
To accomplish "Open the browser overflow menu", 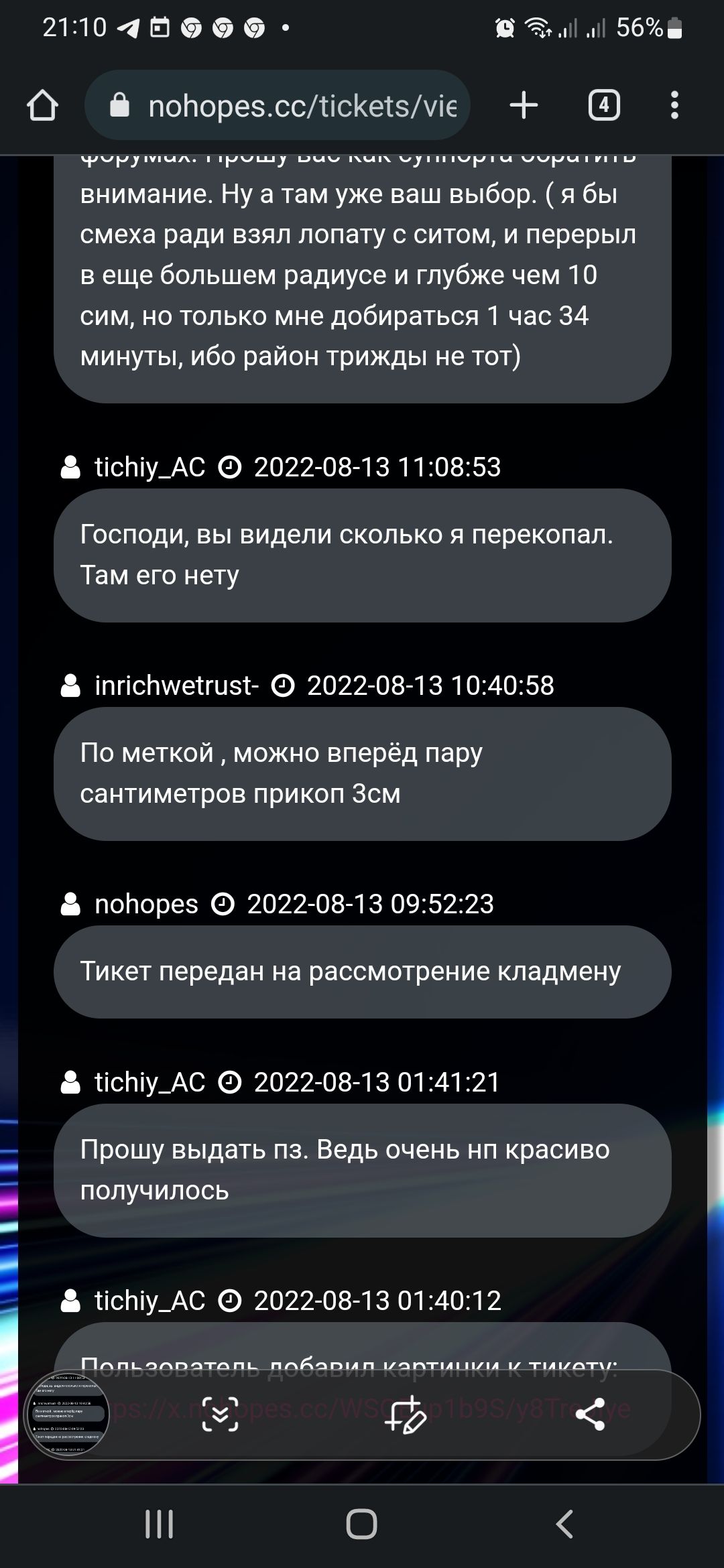I will (x=674, y=105).
